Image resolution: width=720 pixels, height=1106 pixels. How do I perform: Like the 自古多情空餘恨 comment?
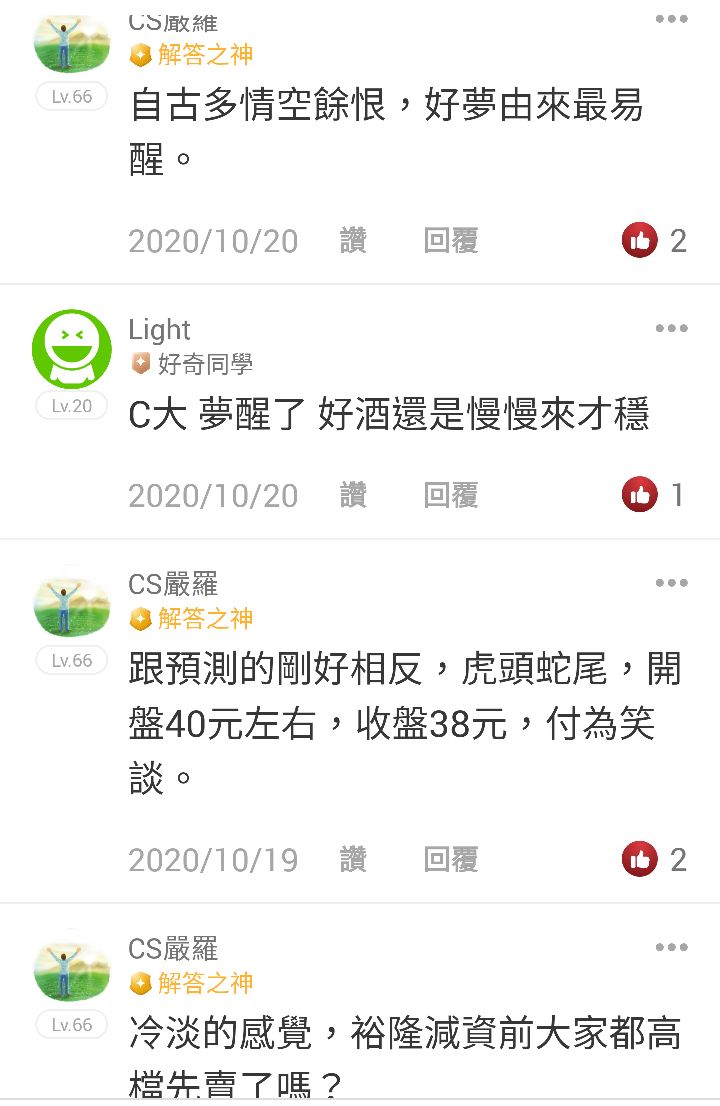pyautogui.click(x=640, y=240)
